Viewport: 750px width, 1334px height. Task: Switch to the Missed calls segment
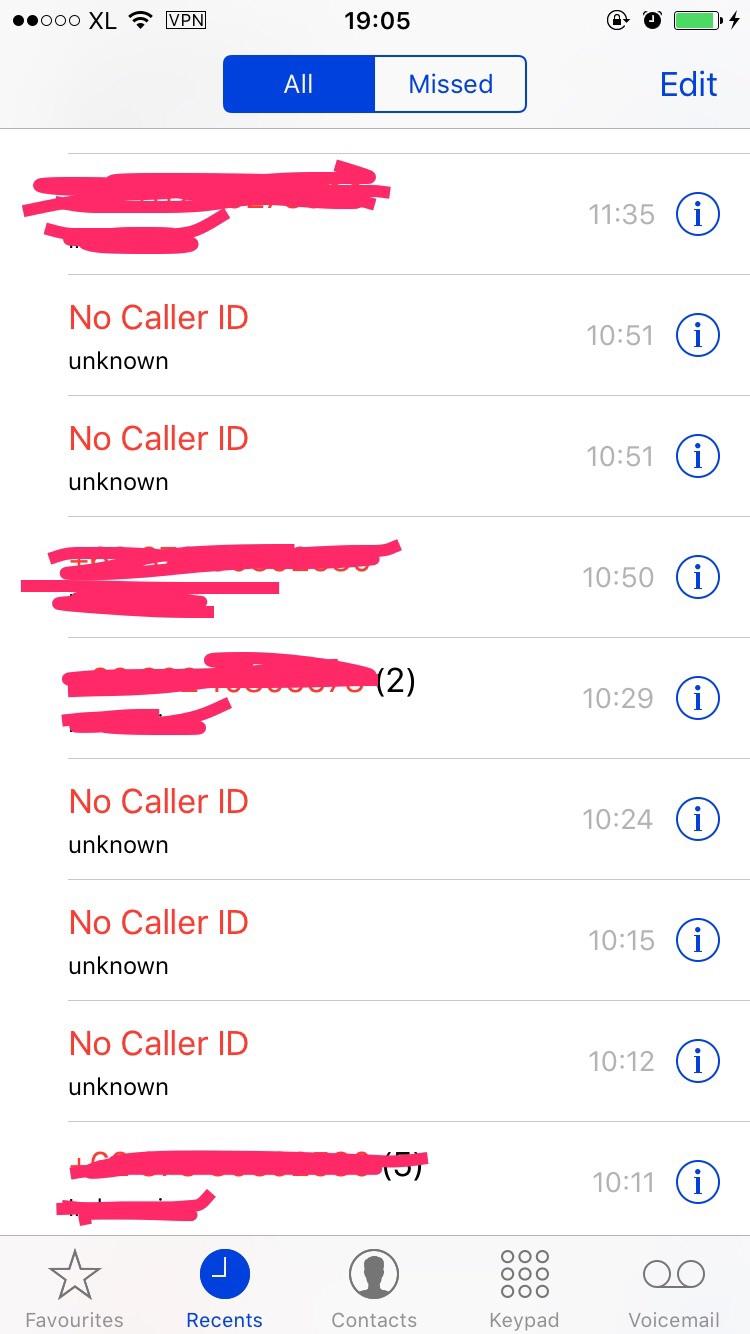[x=450, y=84]
